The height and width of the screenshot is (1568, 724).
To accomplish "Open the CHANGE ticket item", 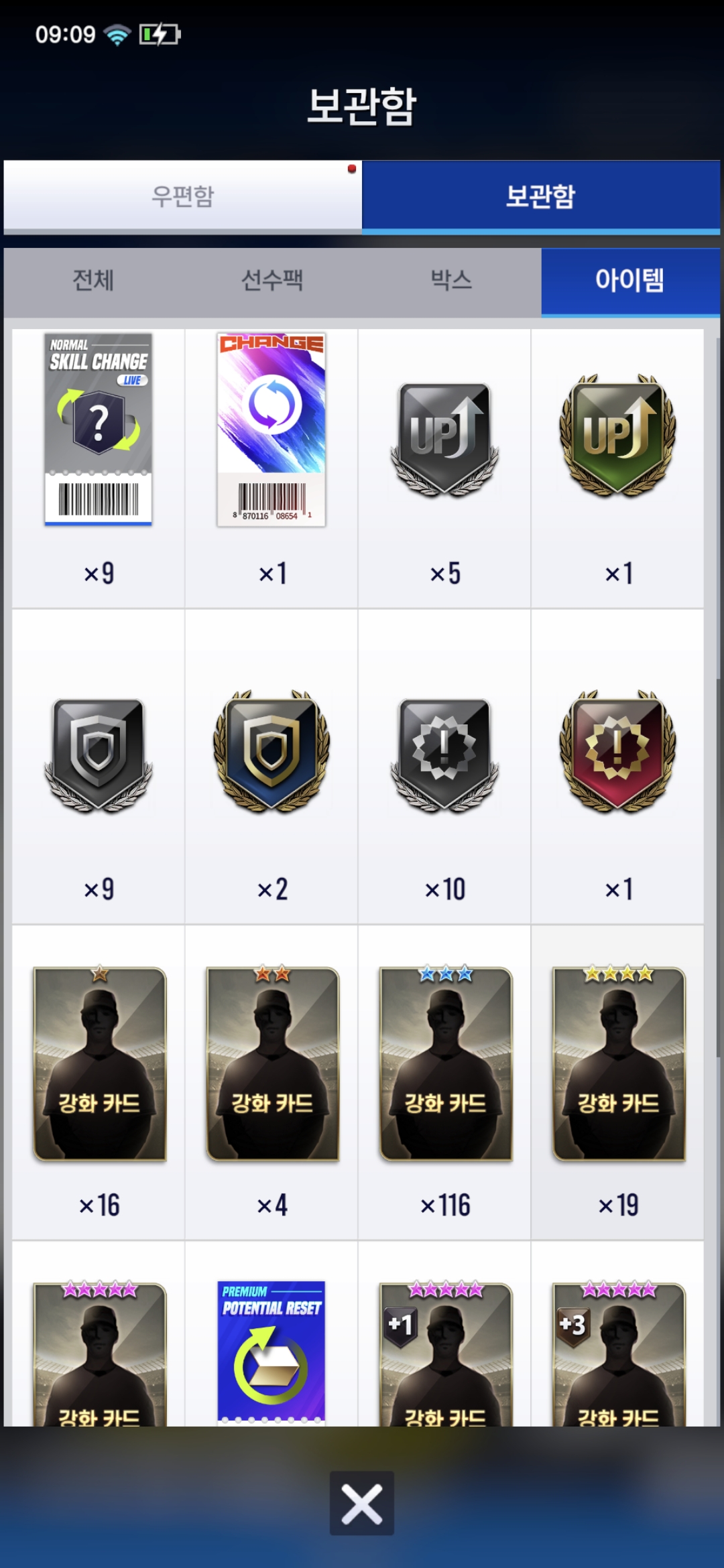I will point(271,430).
